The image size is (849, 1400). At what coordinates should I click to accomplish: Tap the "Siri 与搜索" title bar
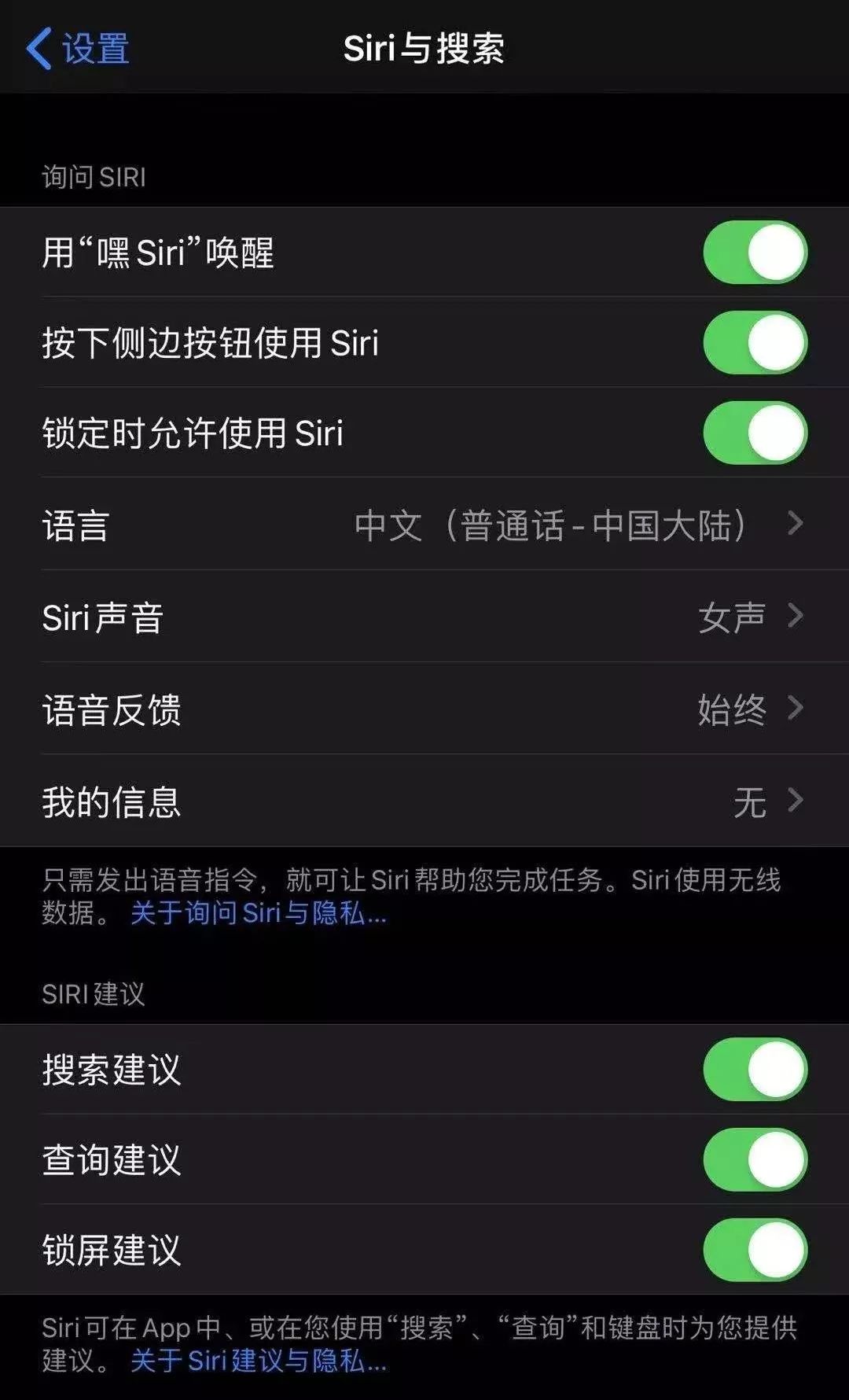coord(424,47)
